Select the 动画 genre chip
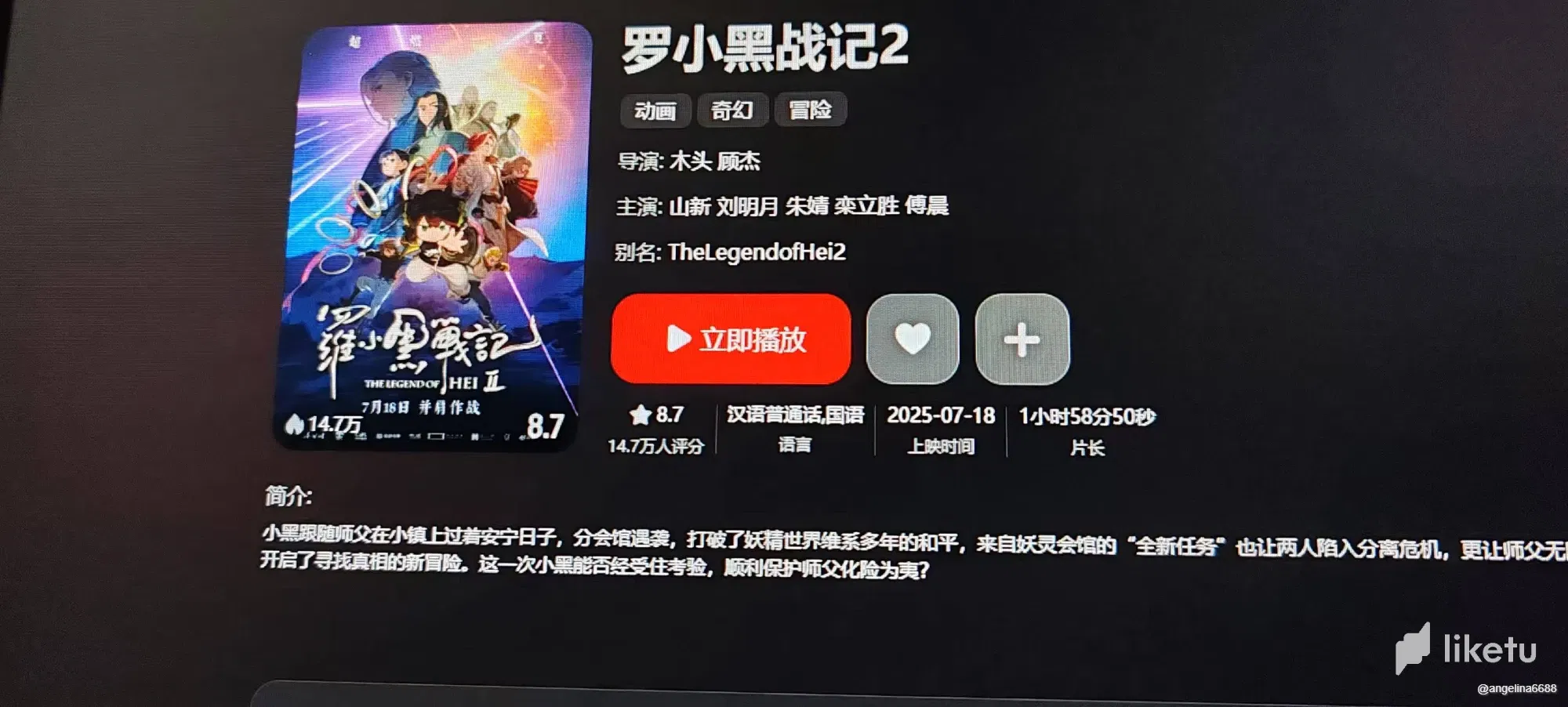This screenshot has width=1568, height=707. (x=655, y=111)
